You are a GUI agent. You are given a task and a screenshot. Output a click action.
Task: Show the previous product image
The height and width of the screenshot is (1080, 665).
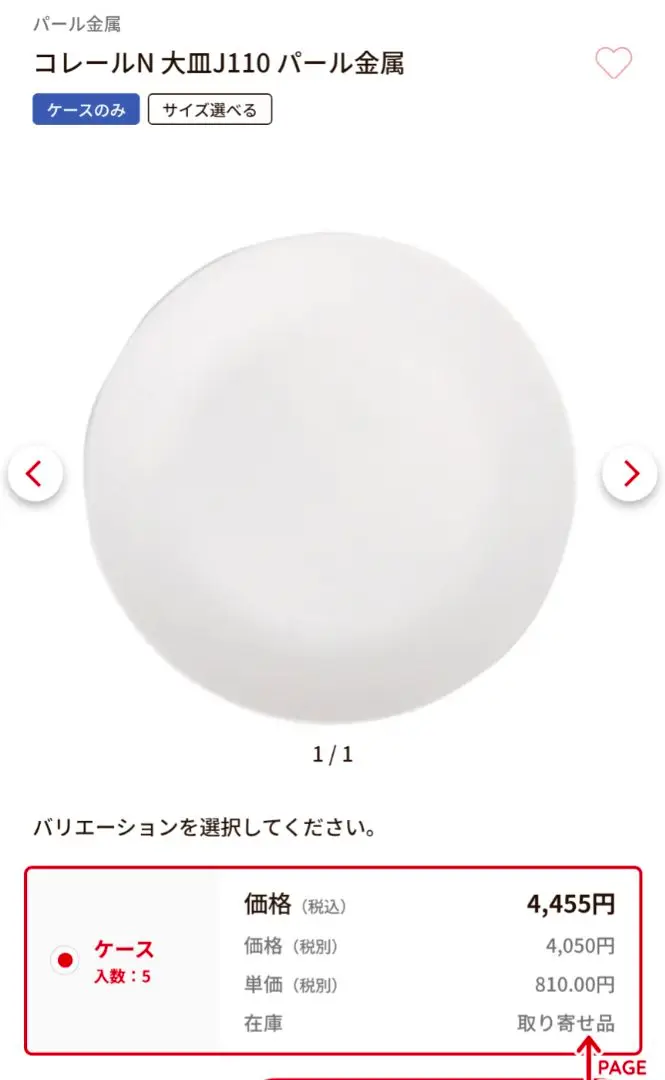pyautogui.click(x=34, y=474)
